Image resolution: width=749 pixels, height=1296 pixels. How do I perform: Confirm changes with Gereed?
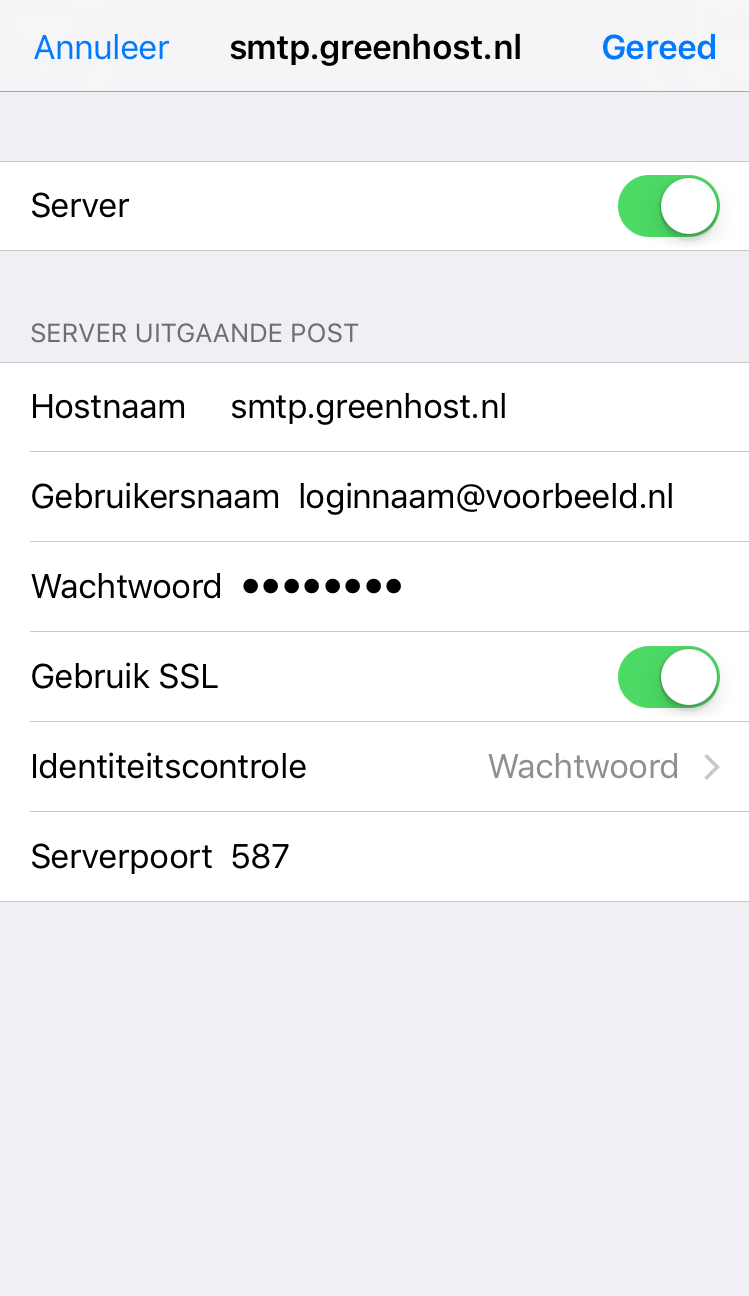pos(658,47)
